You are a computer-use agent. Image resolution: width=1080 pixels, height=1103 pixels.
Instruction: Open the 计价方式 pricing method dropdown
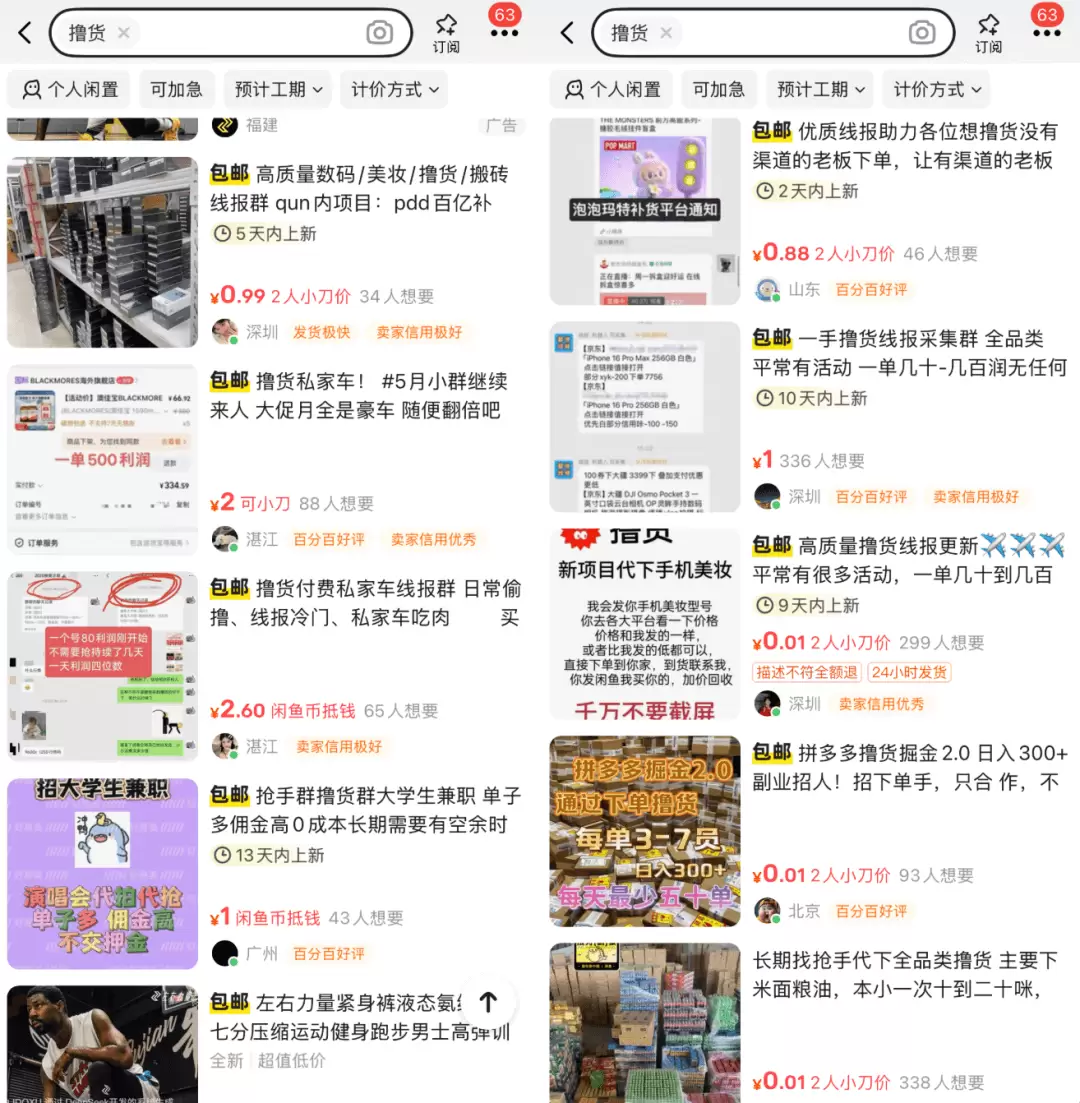coord(393,89)
